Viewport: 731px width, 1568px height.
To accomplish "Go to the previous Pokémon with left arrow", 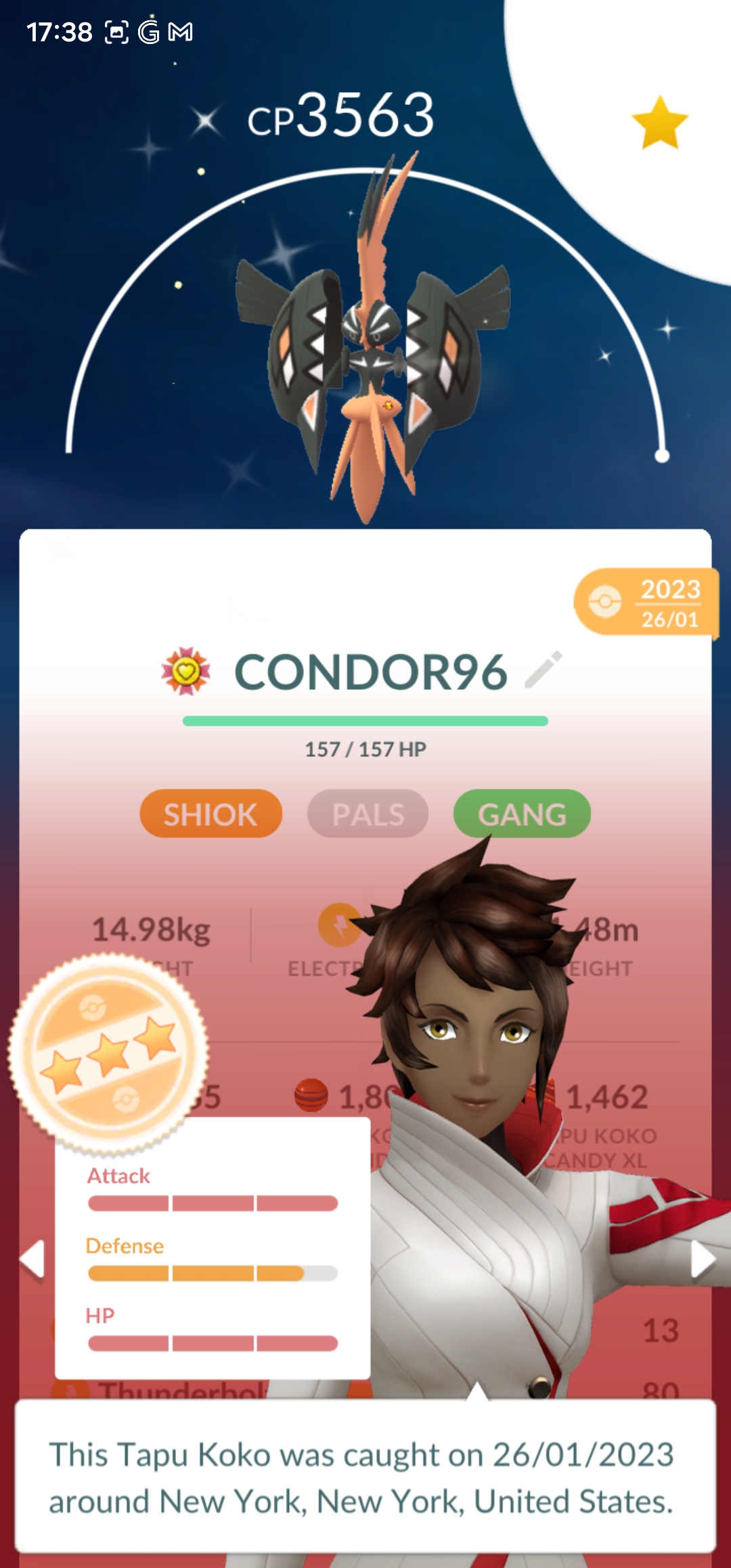I will 32,1259.
